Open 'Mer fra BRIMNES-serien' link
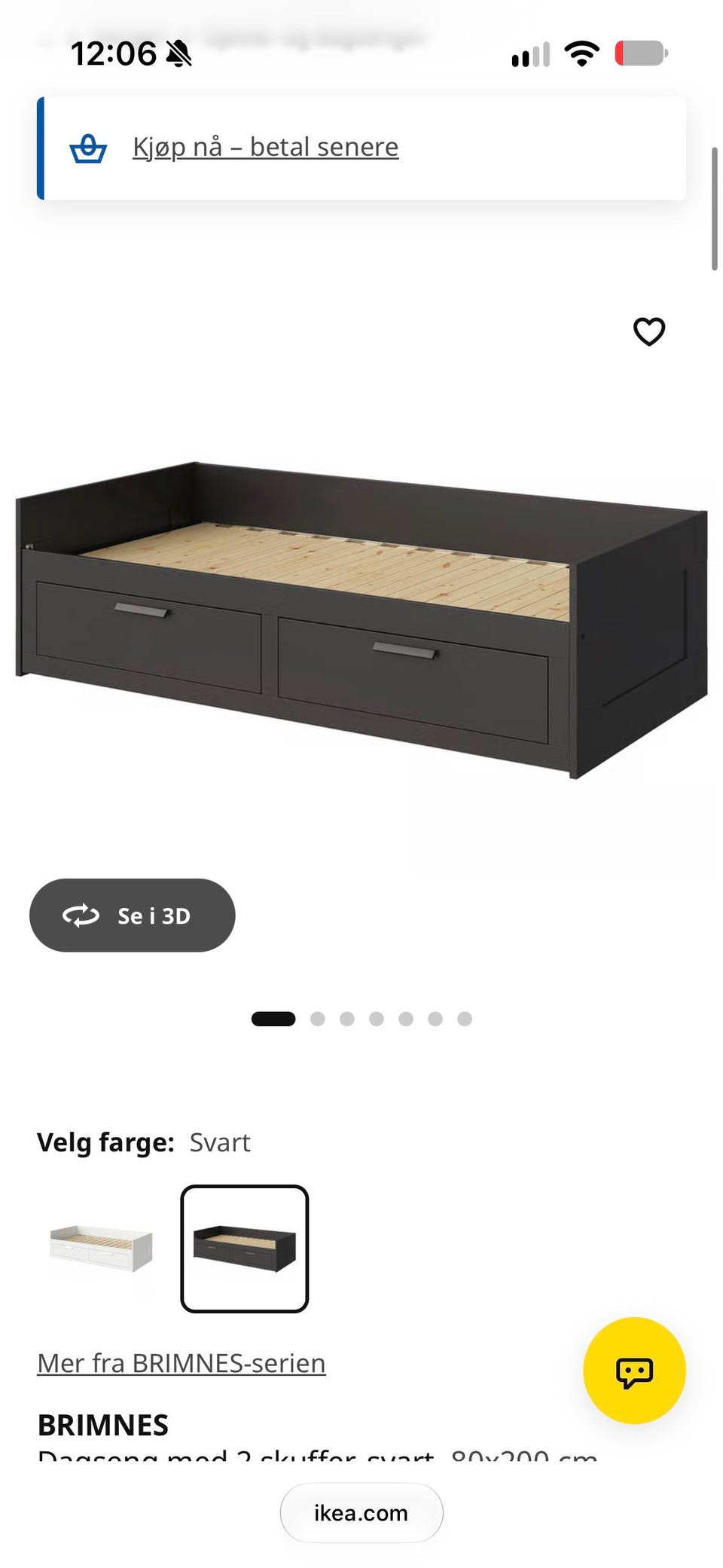Viewport: 723px width, 1568px height. 182,1363
